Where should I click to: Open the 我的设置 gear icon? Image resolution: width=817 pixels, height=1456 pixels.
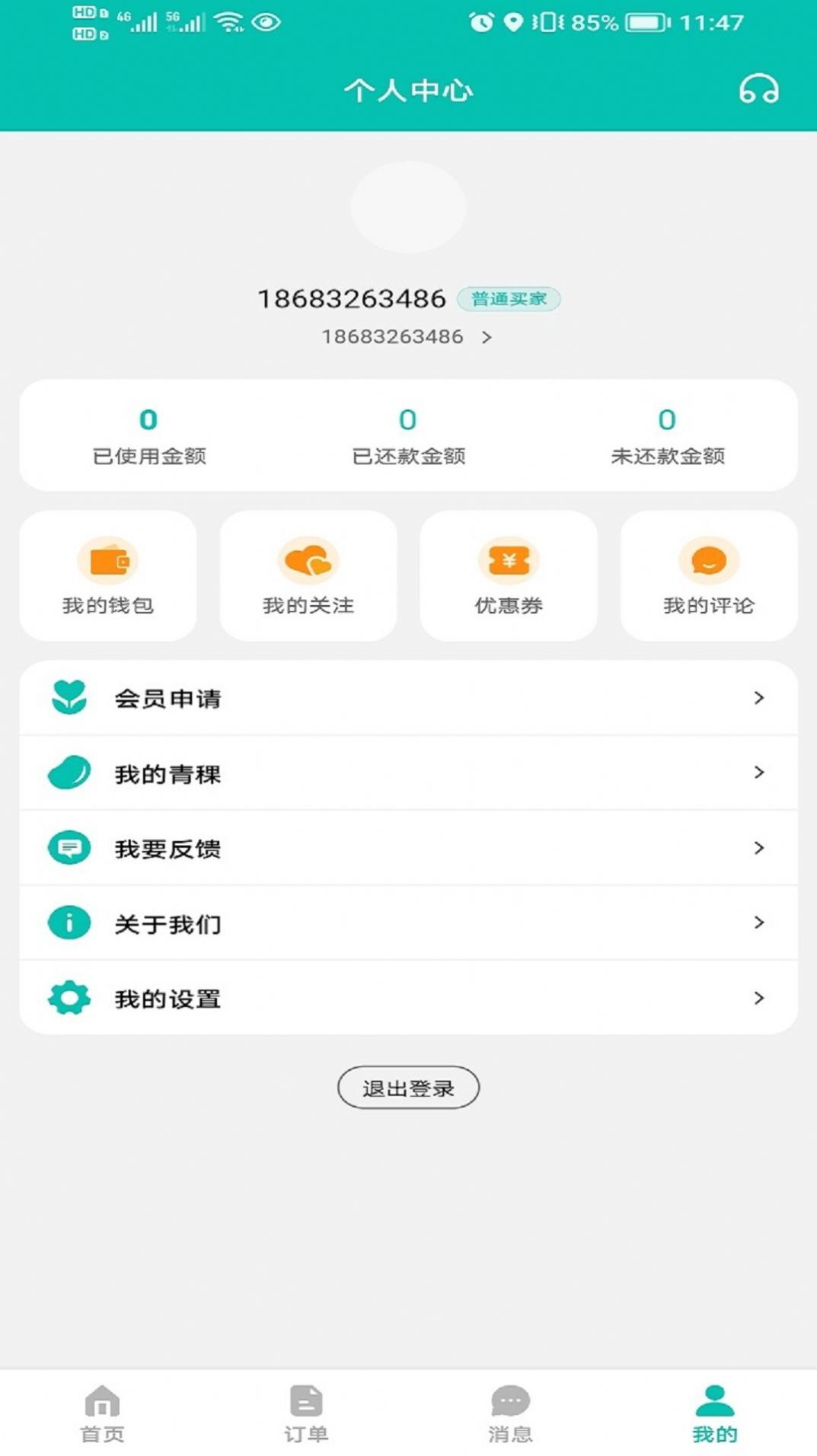69,997
